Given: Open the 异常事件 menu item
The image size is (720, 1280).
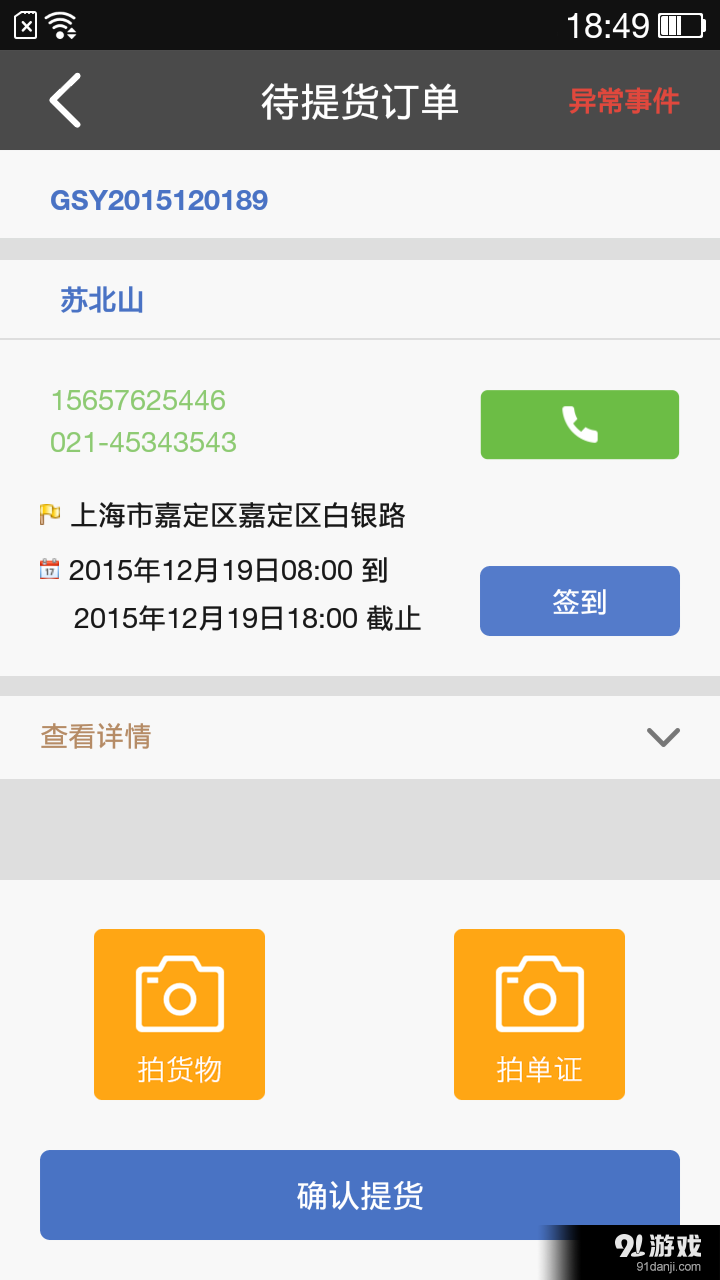Looking at the screenshot, I should [626, 100].
